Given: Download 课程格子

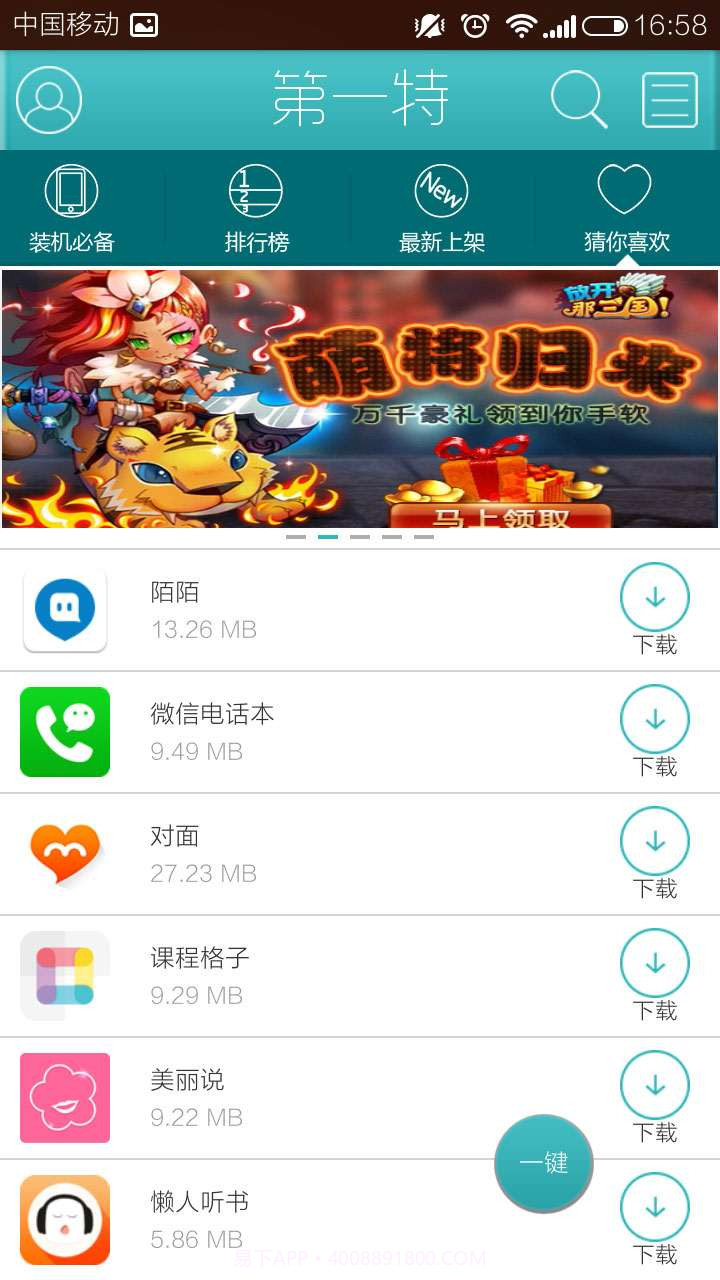Looking at the screenshot, I should click(x=655, y=964).
